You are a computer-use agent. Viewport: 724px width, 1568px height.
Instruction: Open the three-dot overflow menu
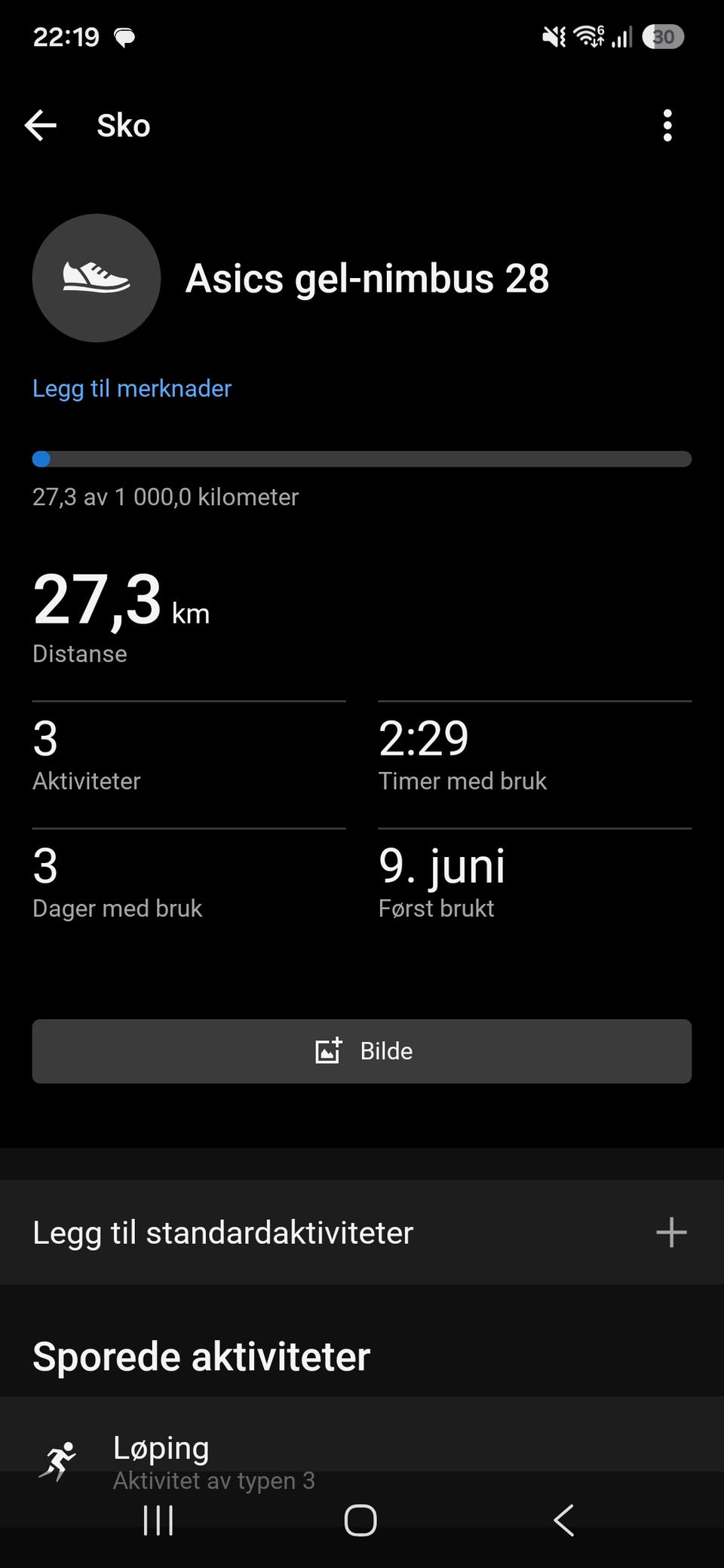[667, 125]
